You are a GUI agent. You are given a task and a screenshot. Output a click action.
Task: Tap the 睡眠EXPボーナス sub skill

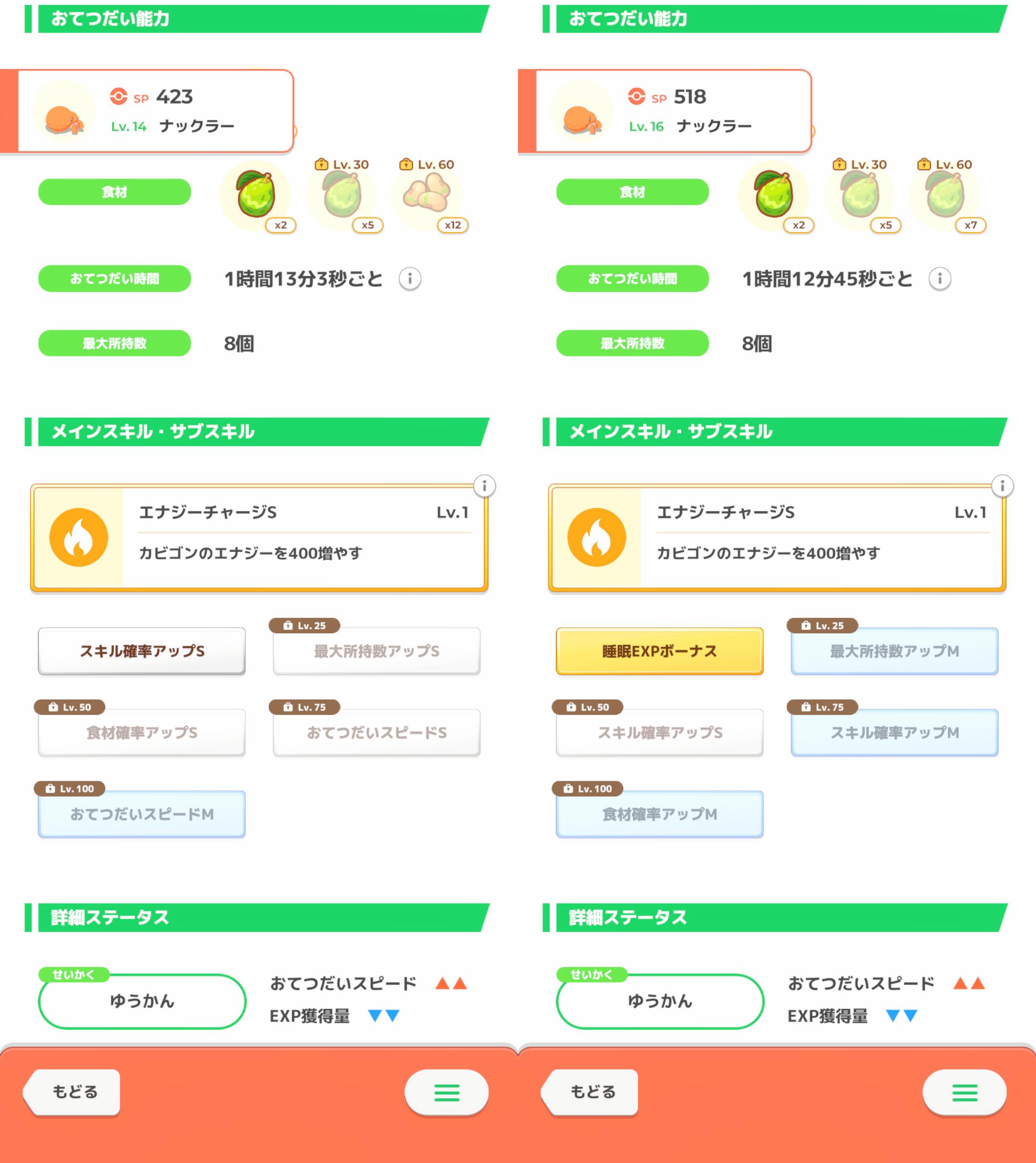(x=659, y=651)
